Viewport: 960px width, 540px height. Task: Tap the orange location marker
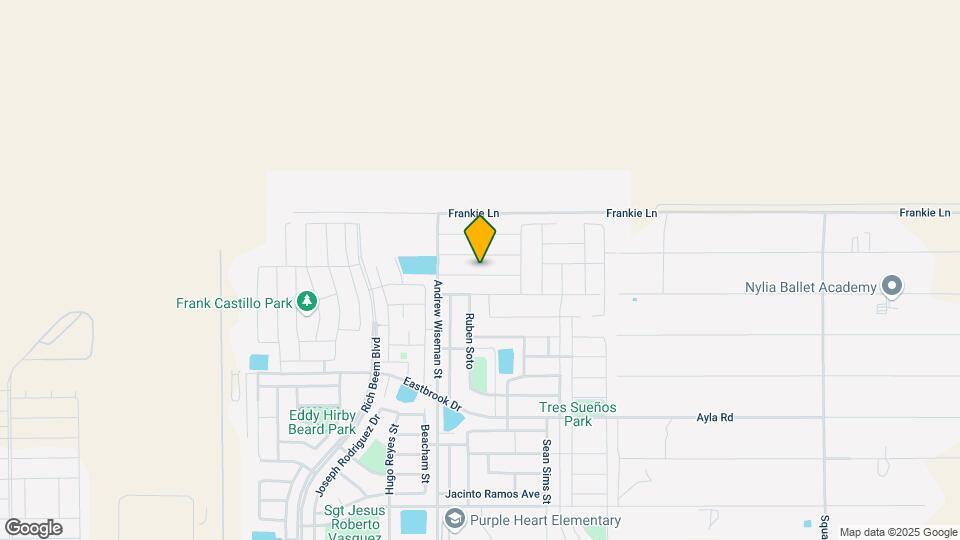(x=480, y=238)
